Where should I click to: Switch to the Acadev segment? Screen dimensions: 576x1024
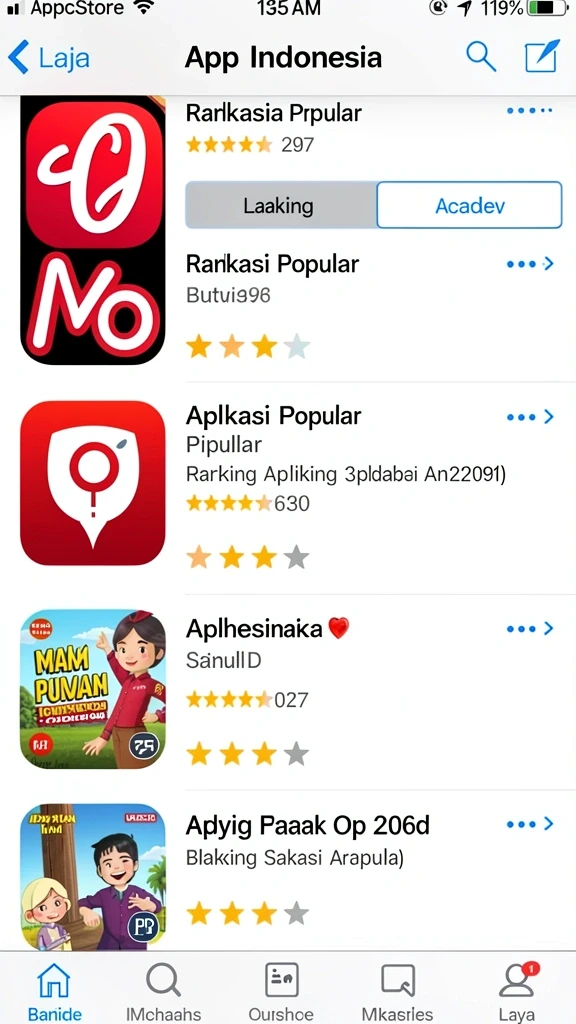(x=470, y=206)
